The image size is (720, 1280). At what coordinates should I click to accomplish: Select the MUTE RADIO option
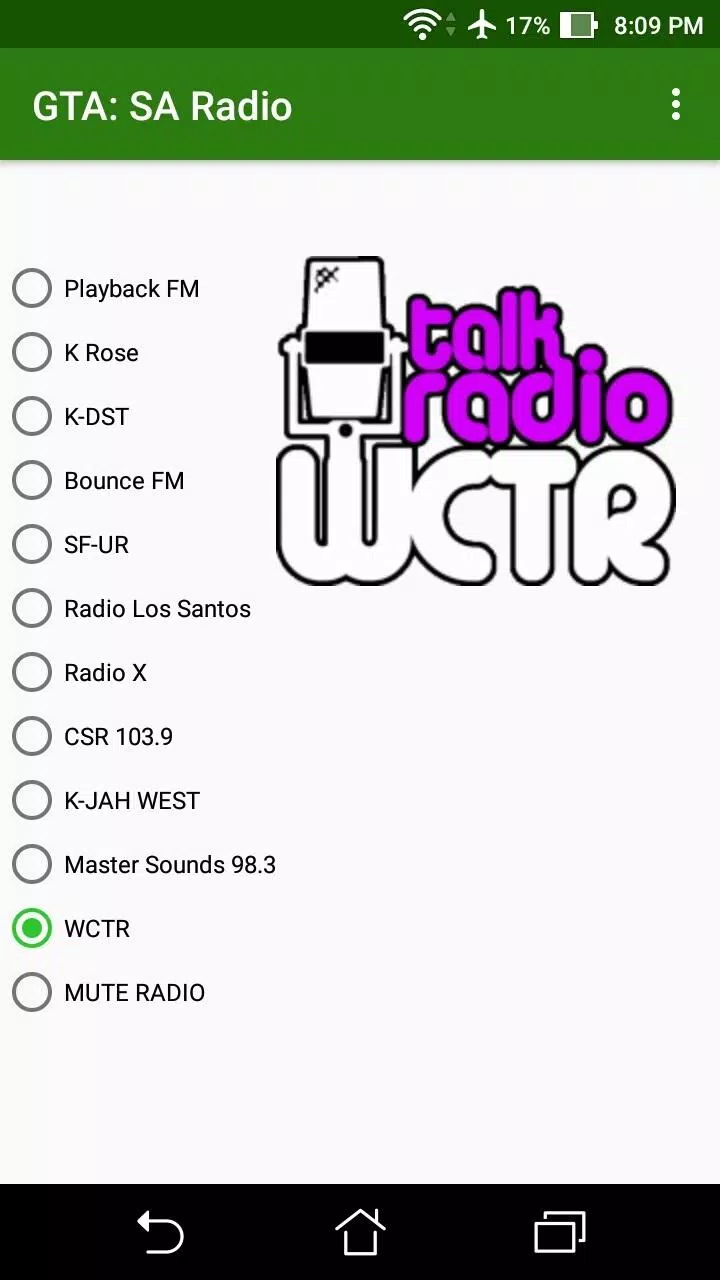32,993
